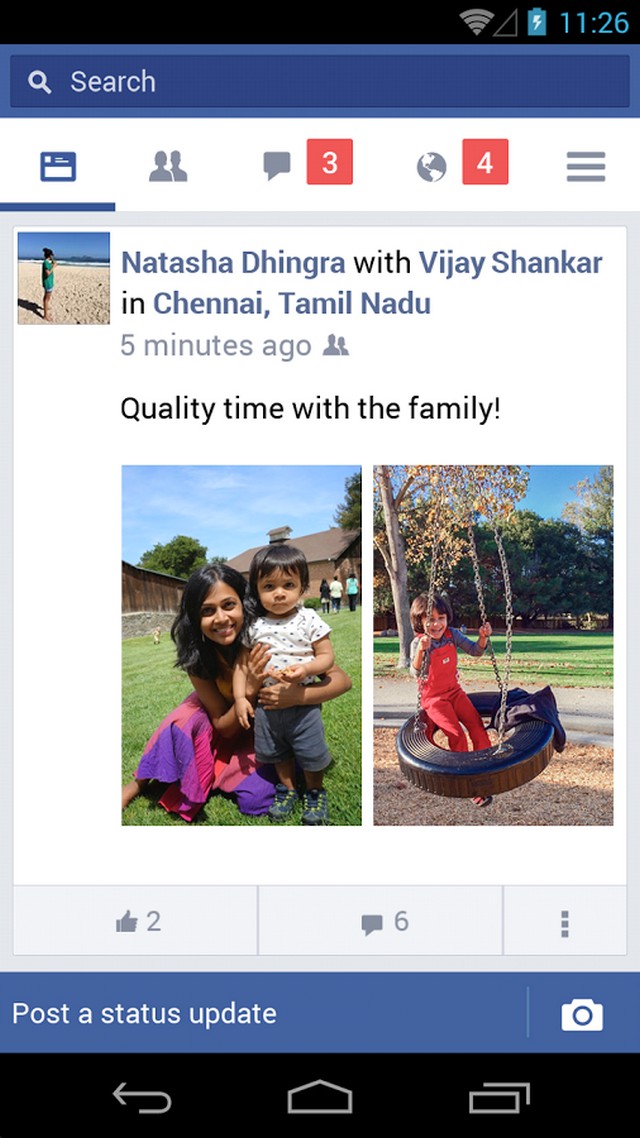Open the post's more options menu
This screenshot has height=1138, width=640.
(x=565, y=921)
